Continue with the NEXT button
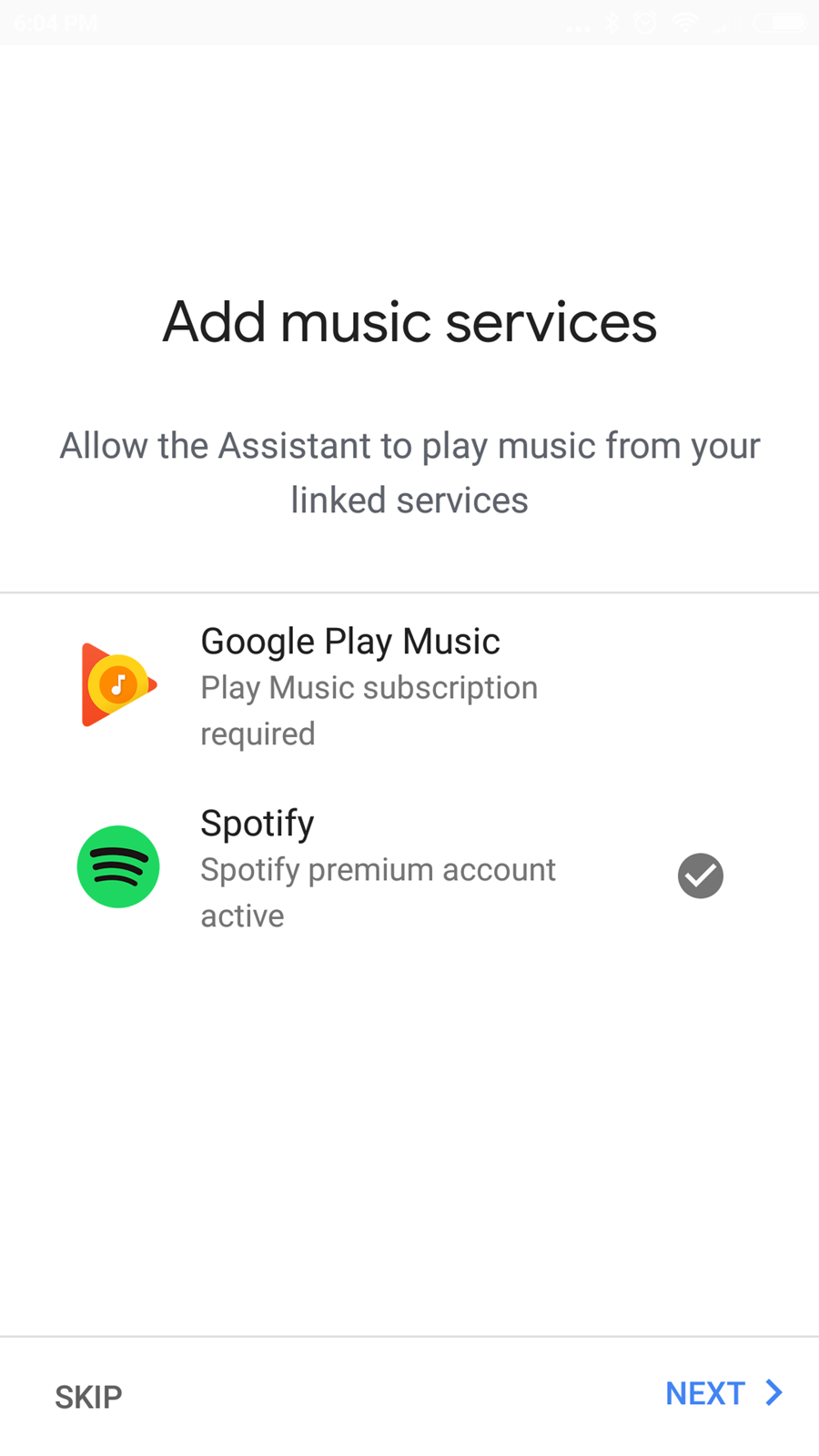The width and height of the screenshot is (819, 1456). click(x=724, y=1393)
